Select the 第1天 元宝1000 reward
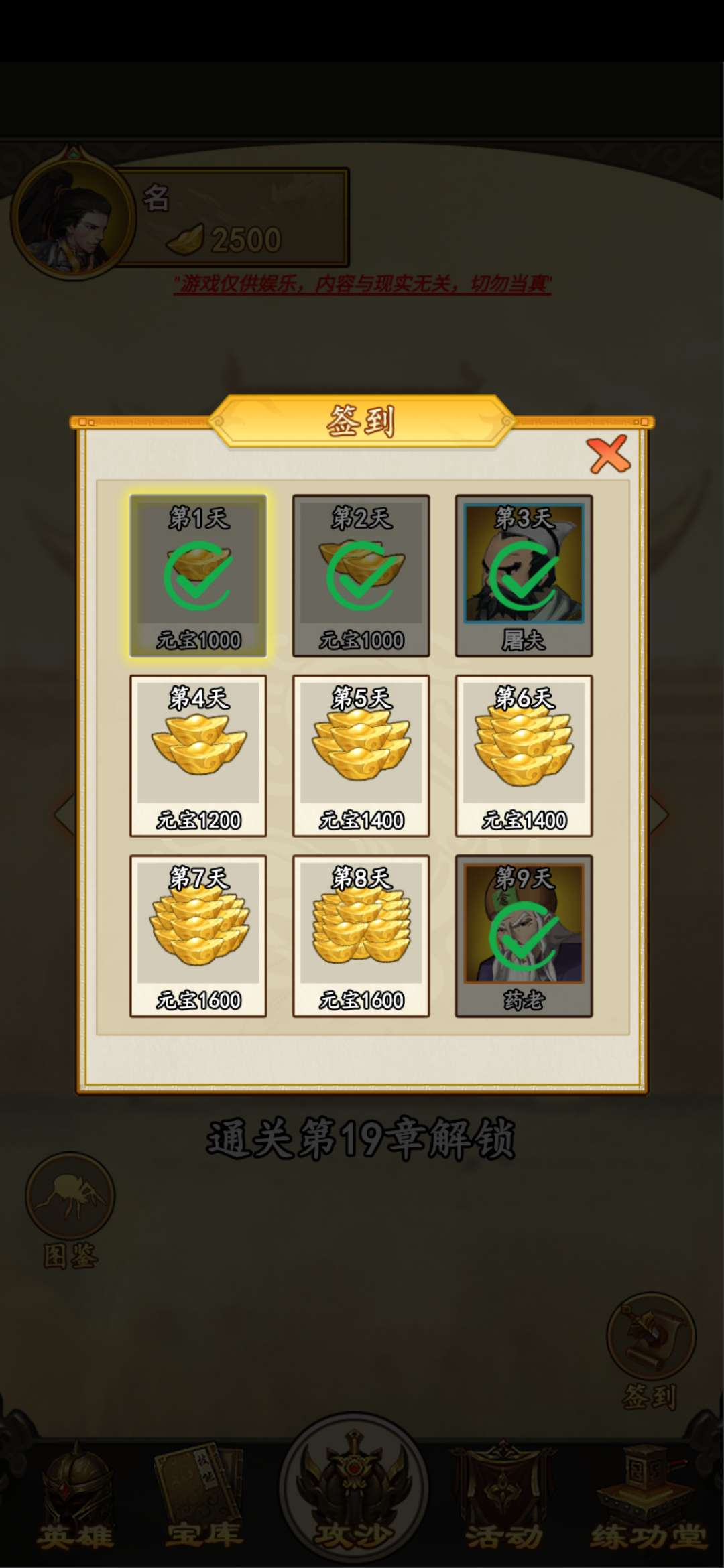Image resolution: width=724 pixels, height=1568 pixels. pyautogui.click(x=198, y=576)
